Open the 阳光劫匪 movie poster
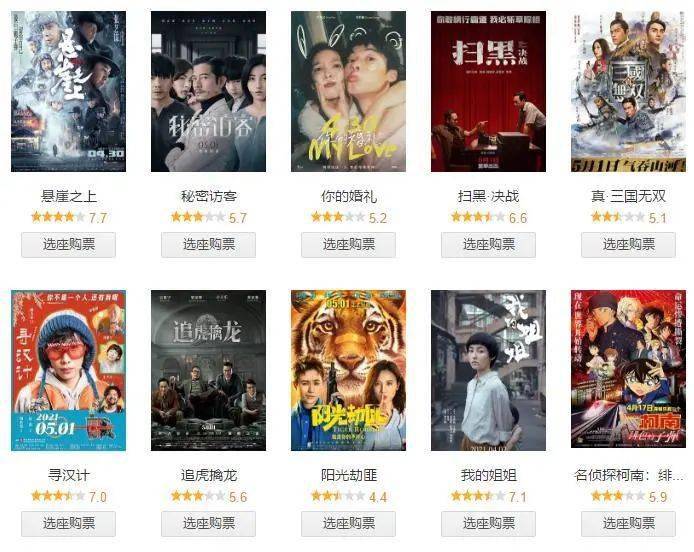This screenshot has height=552, width=694. pos(348,370)
